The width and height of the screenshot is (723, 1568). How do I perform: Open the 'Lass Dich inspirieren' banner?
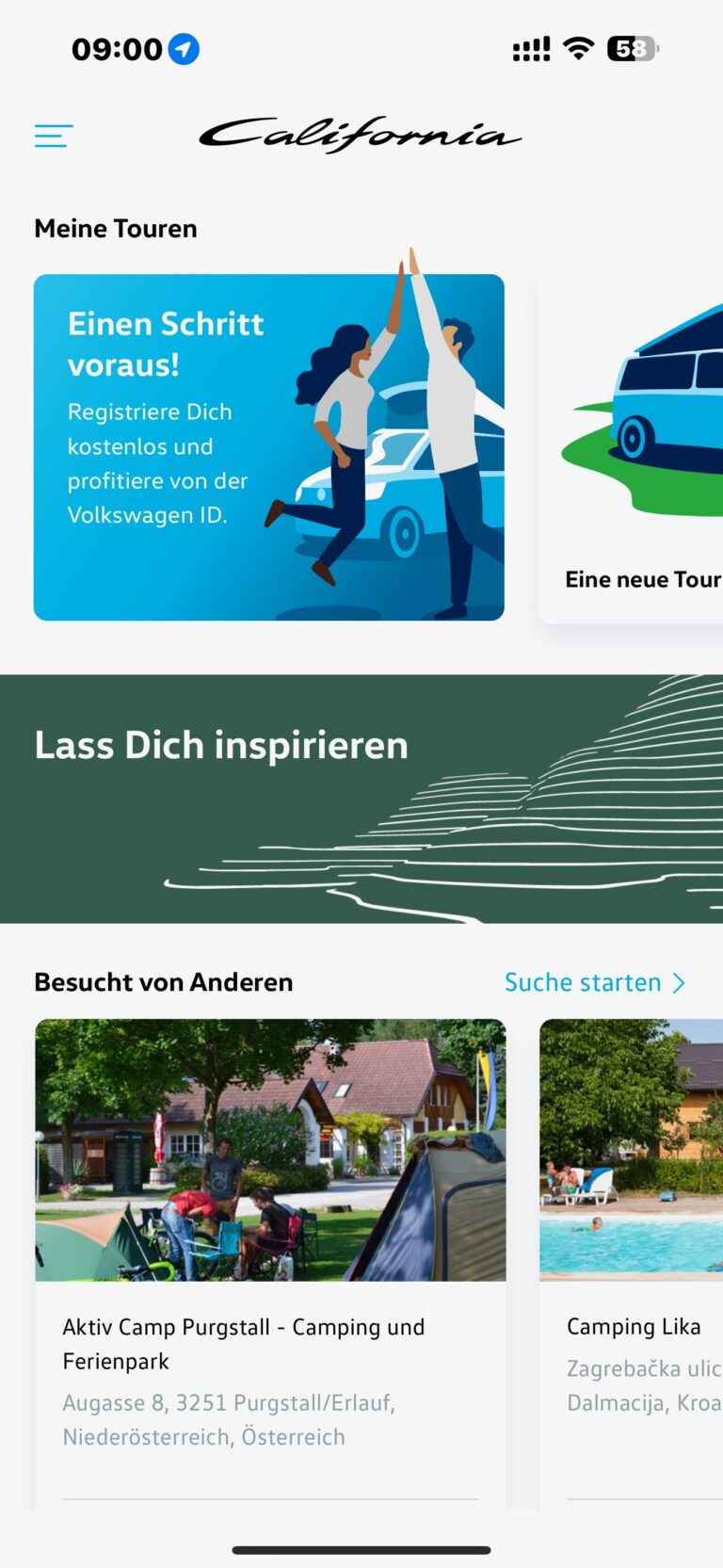361,798
